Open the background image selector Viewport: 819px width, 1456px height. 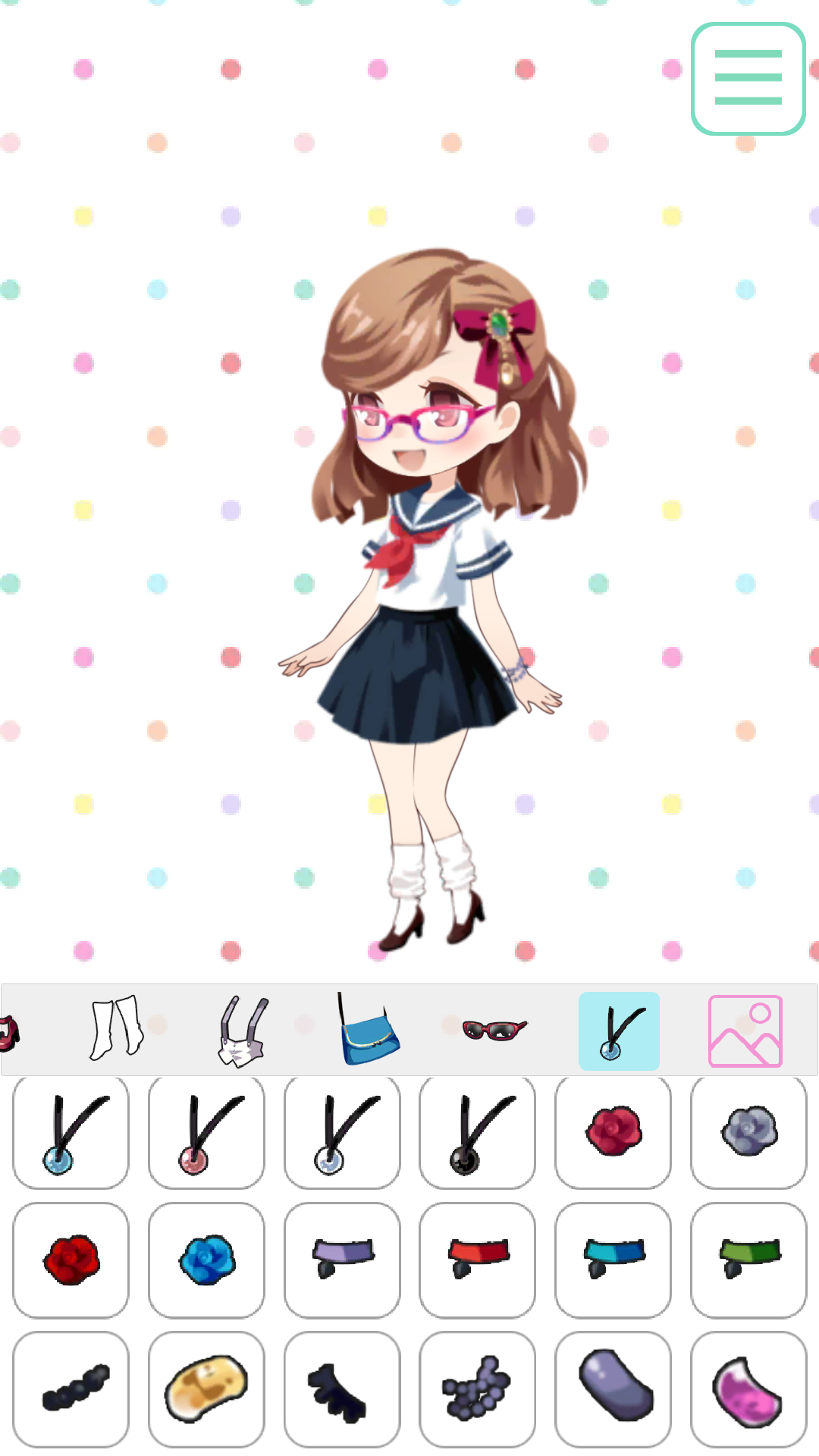pos(745,1030)
